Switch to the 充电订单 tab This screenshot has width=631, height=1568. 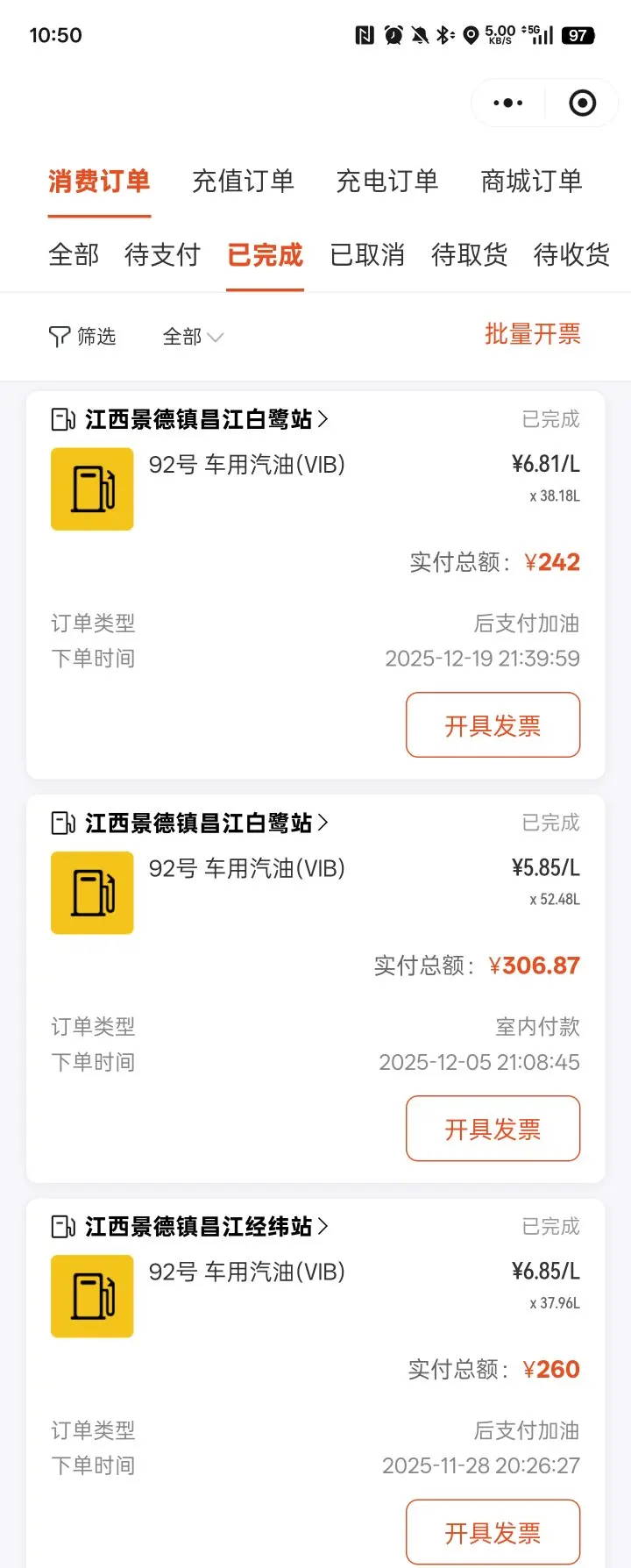[387, 182]
